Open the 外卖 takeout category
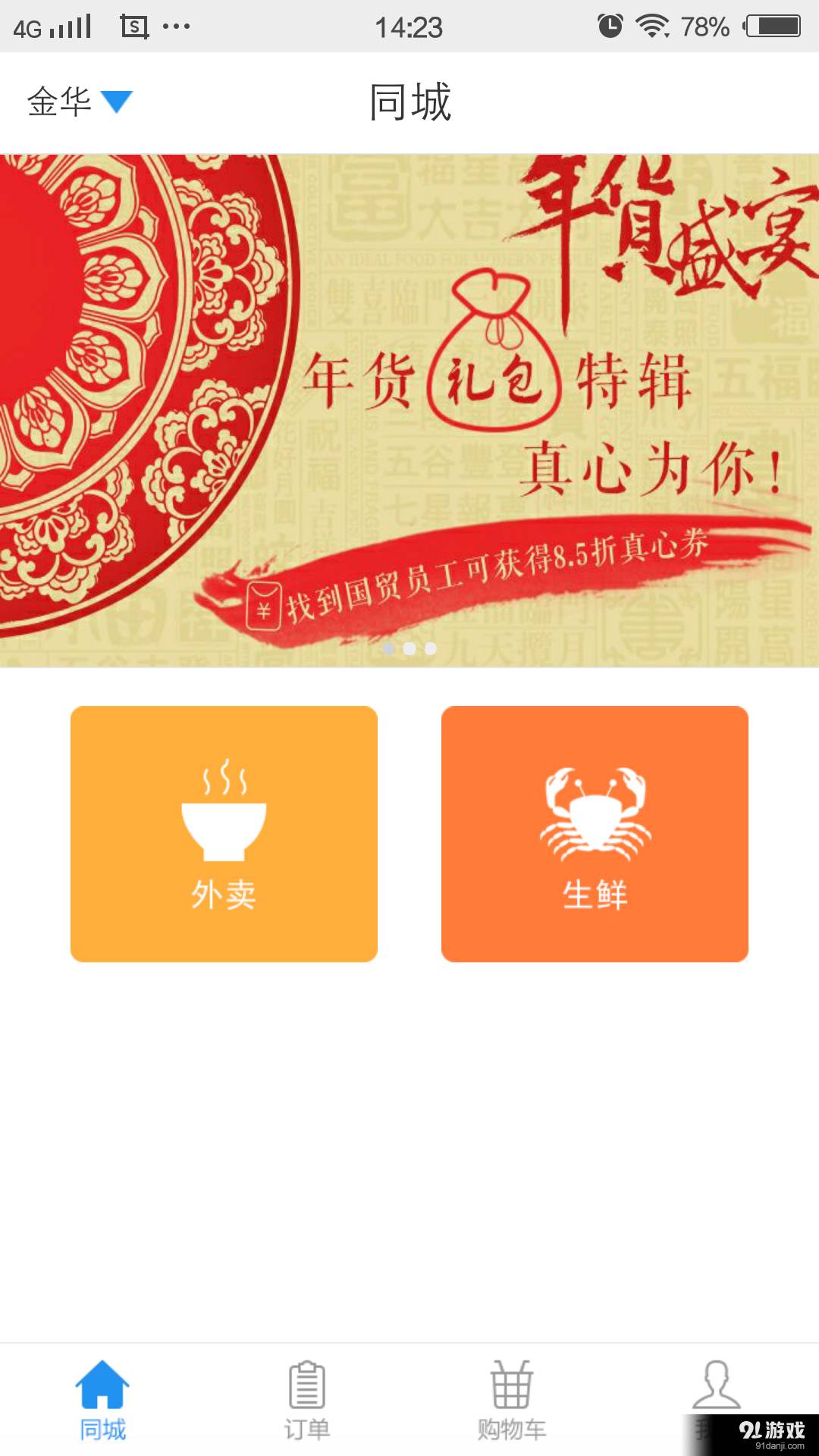Screen dimensions: 819x1456 pos(224,833)
